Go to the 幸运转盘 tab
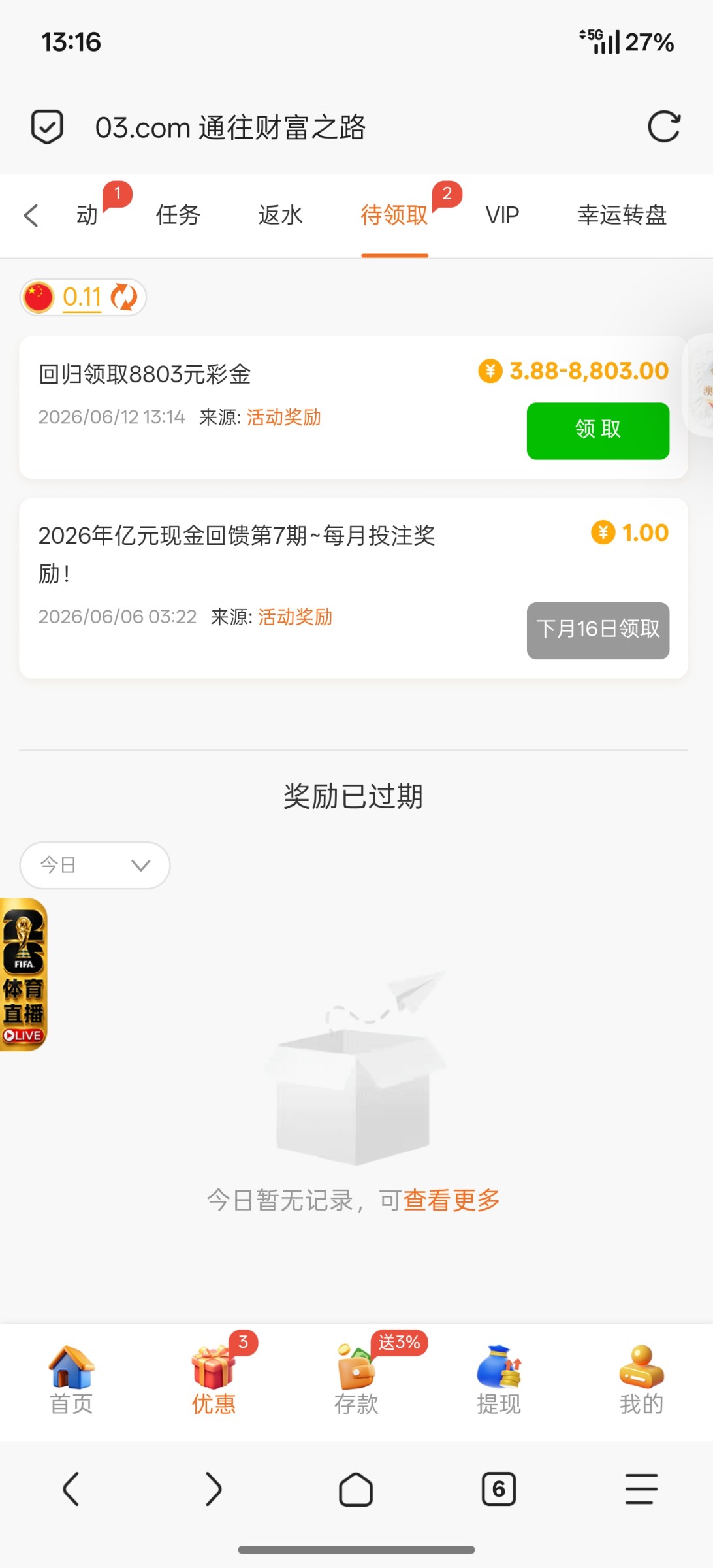This screenshot has width=713, height=1568. (x=622, y=215)
